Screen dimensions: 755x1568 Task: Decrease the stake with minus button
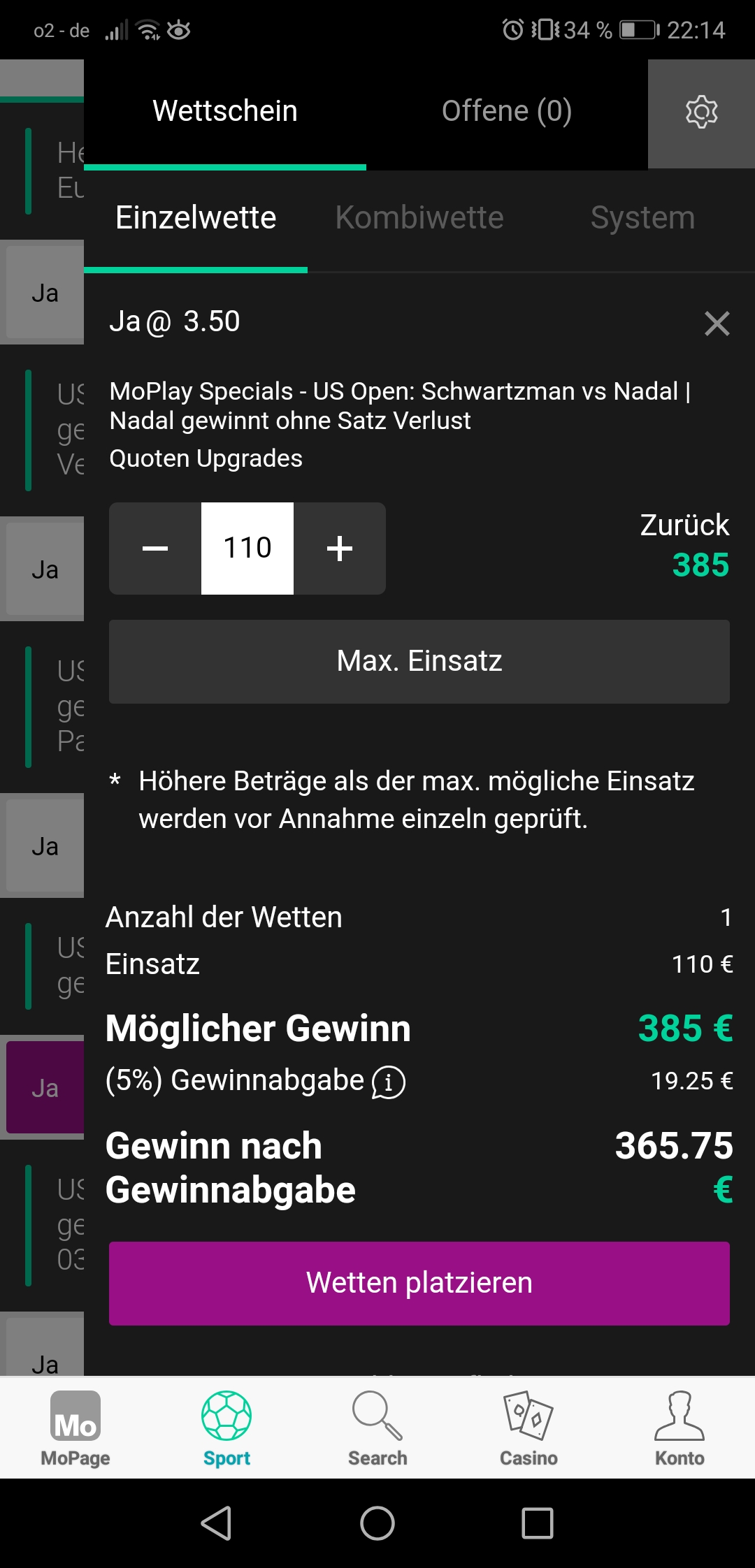click(155, 549)
